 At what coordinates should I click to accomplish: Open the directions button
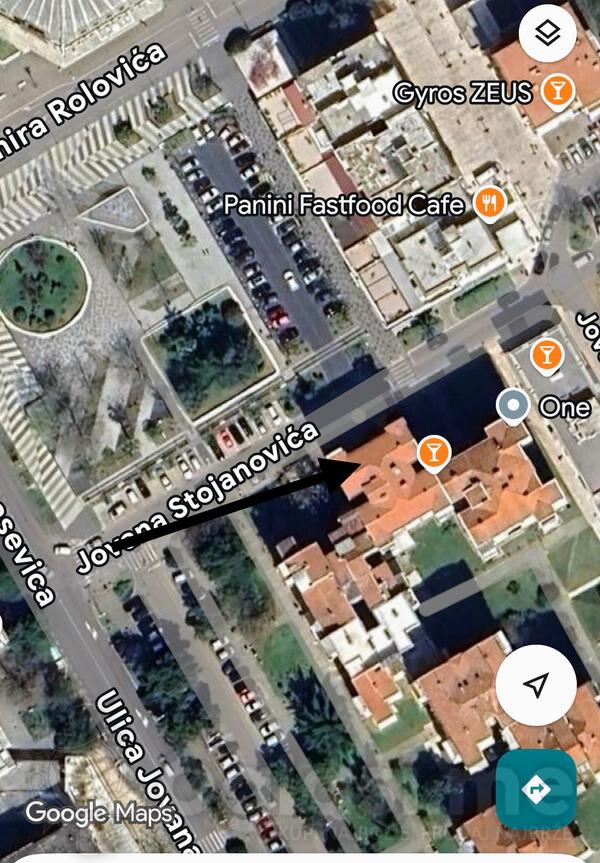pos(536,789)
